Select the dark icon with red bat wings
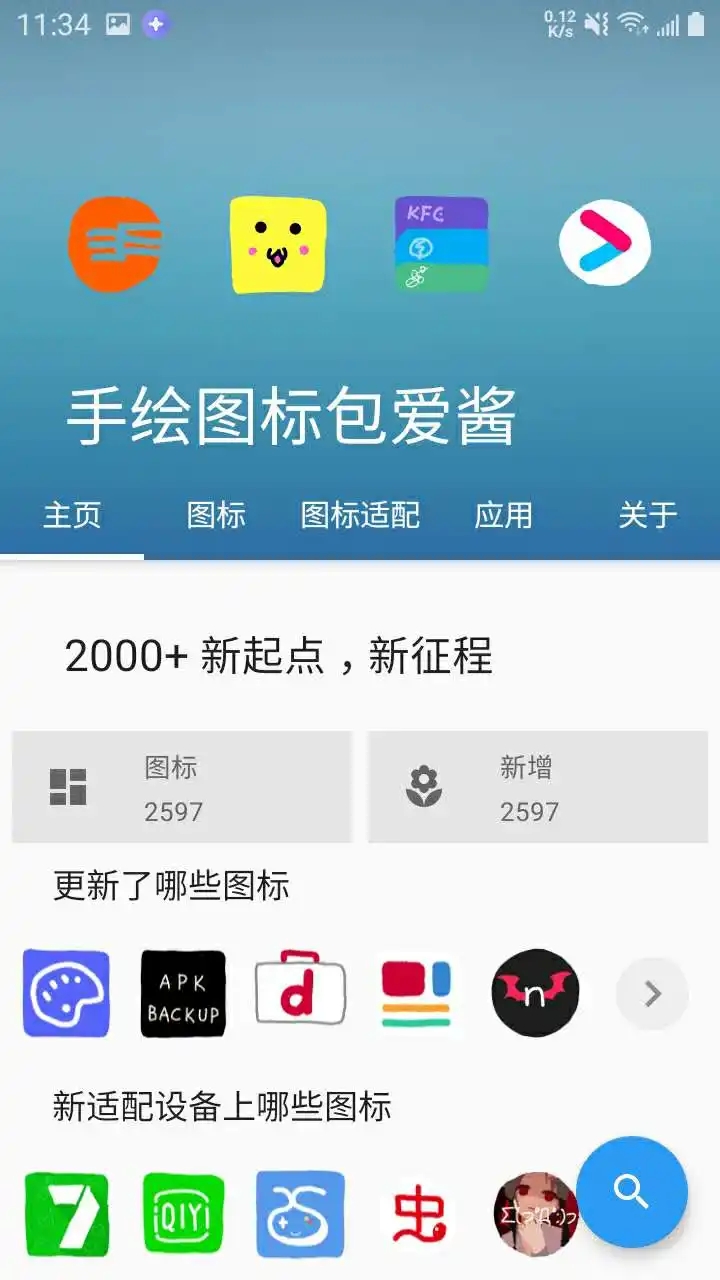This screenshot has width=720, height=1280. tap(535, 992)
